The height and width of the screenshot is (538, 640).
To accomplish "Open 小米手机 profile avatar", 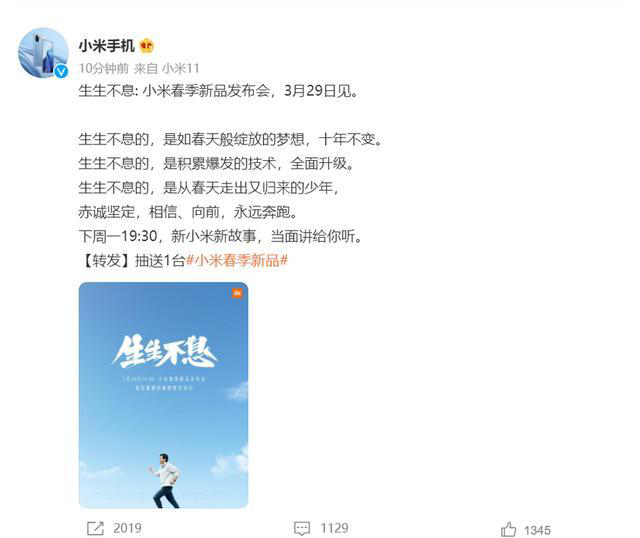I will click(44, 53).
